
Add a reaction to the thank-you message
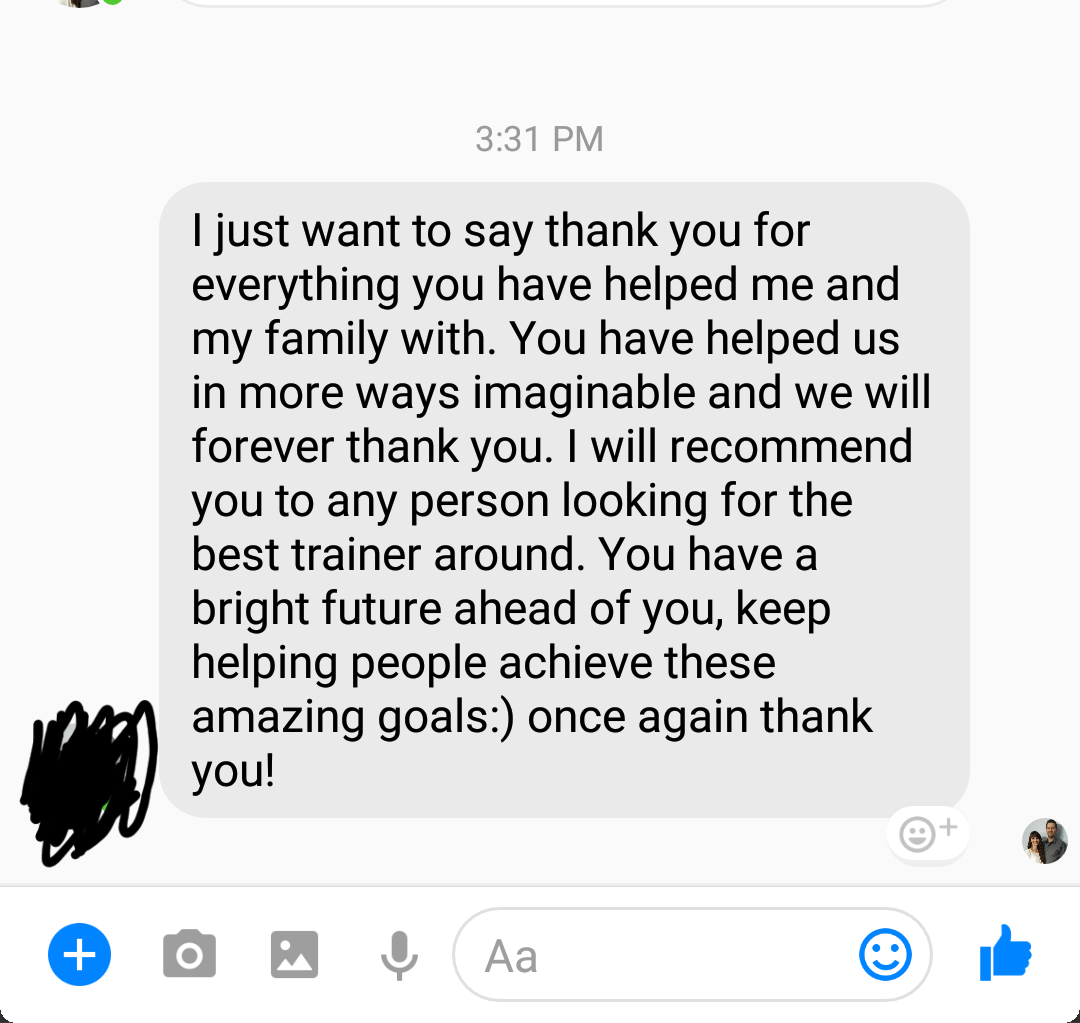[x=928, y=833]
